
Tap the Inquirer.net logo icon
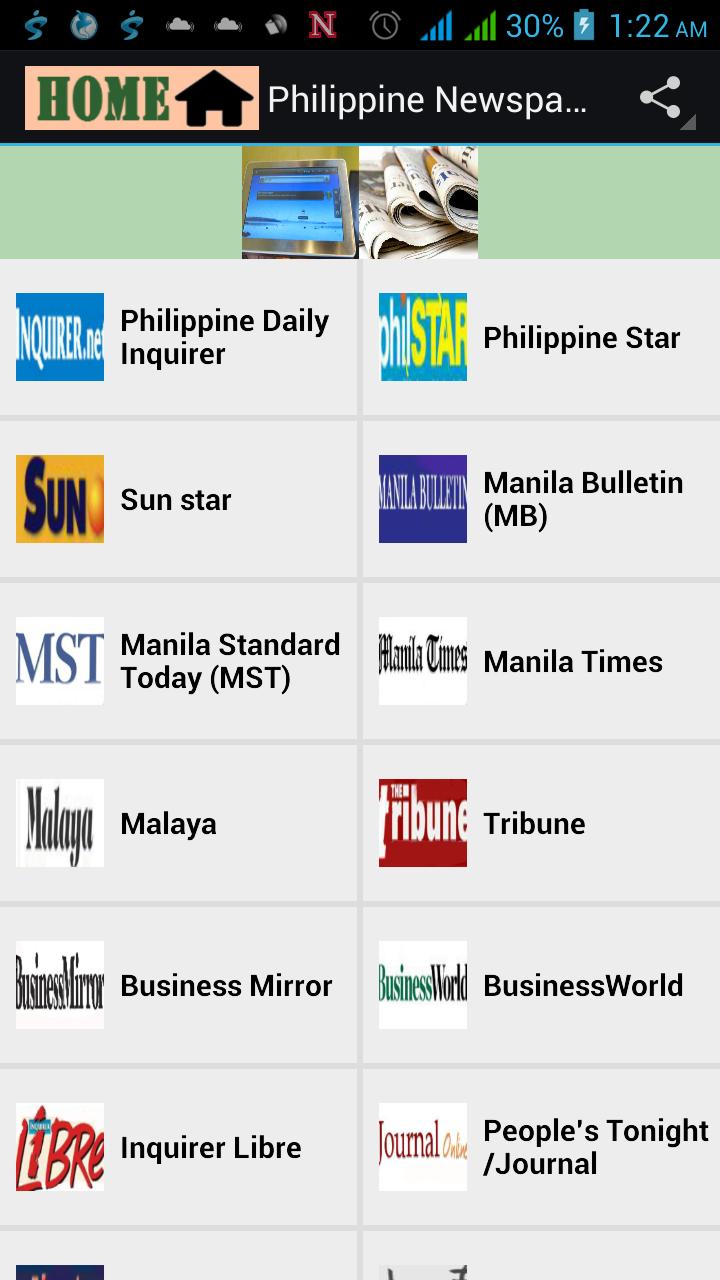pos(59,337)
